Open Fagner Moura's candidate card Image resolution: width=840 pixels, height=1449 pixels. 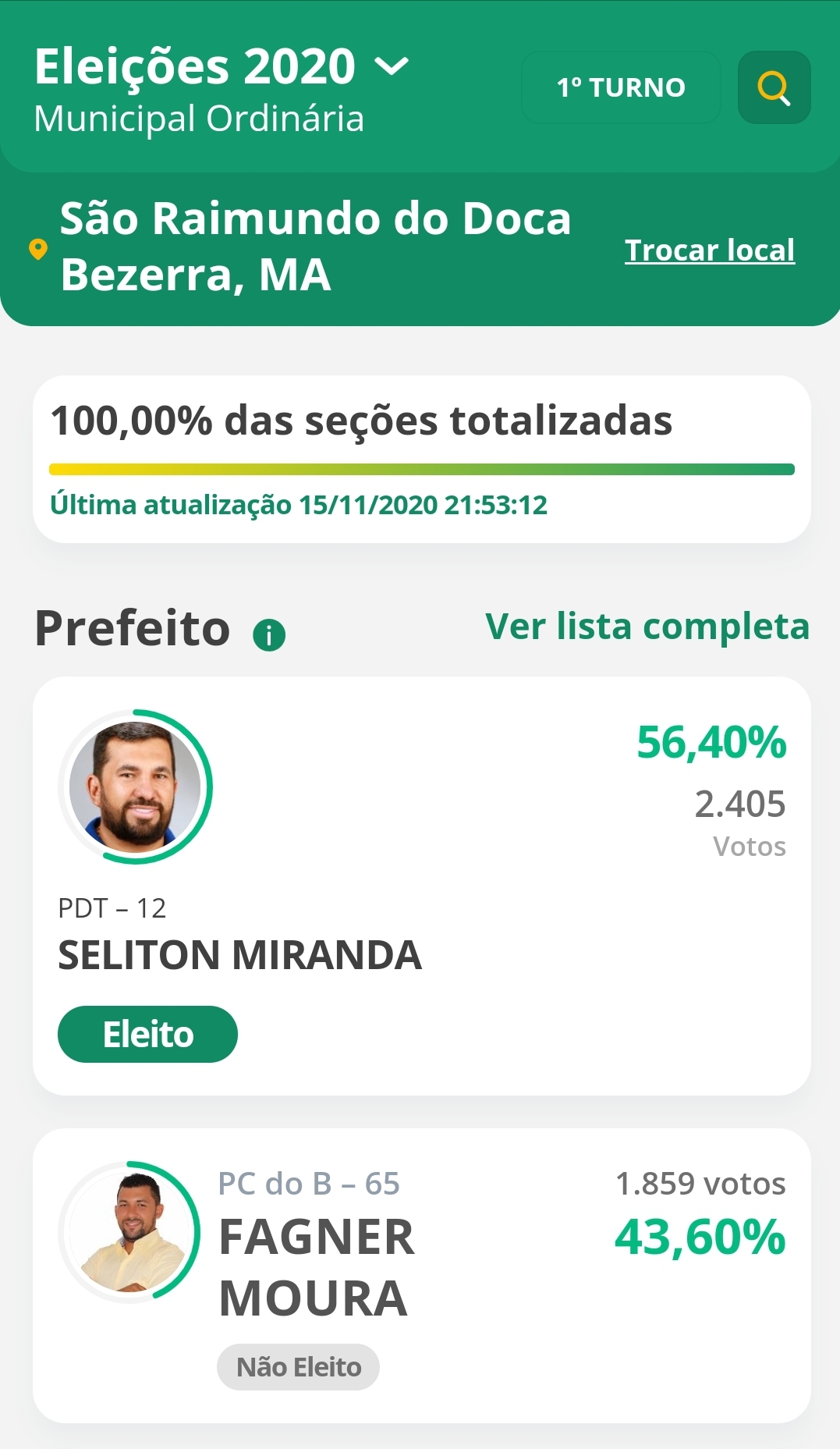(x=421, y=1275)
